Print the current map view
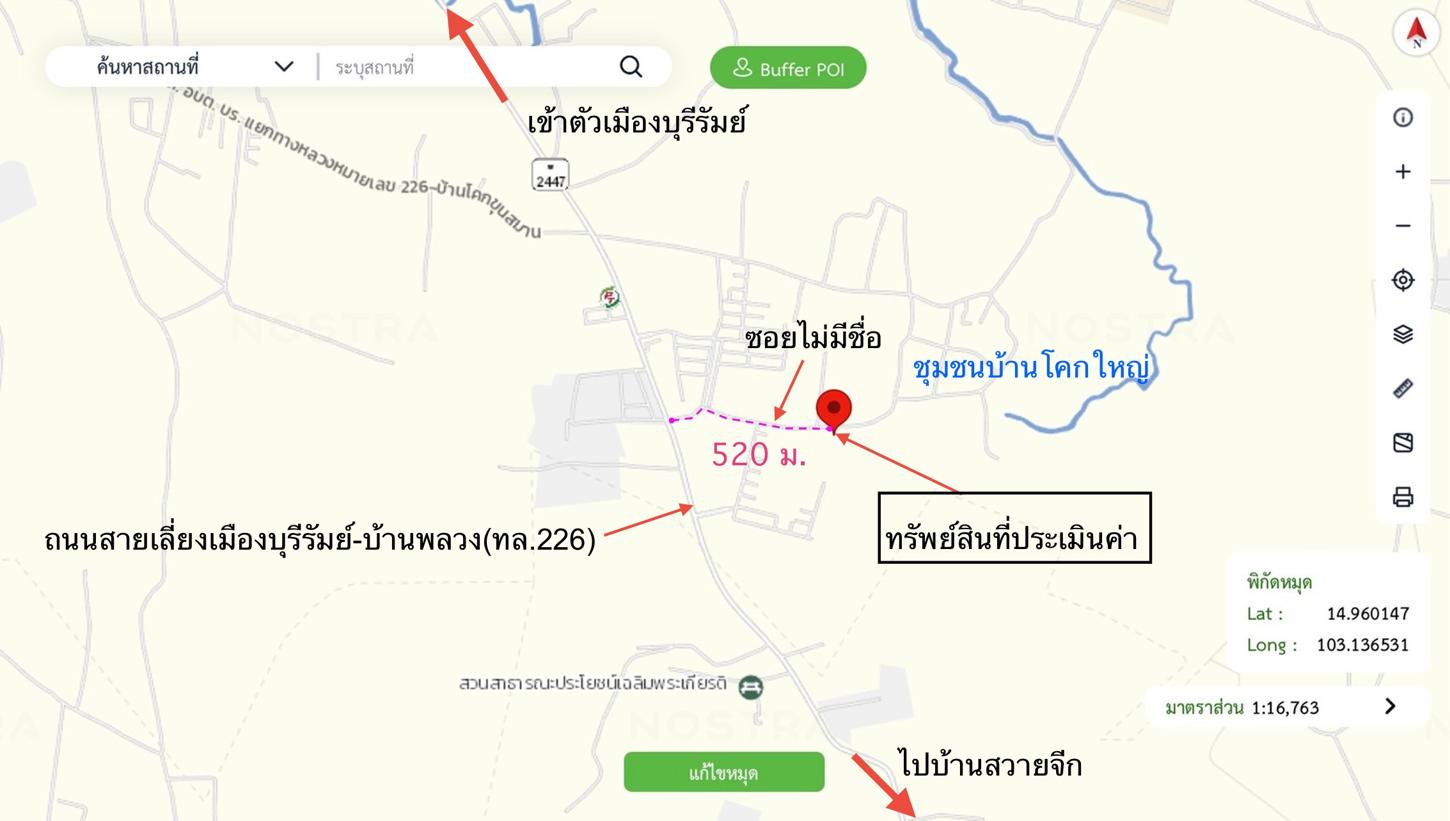This screenshot has width=1450, height=821. pyautogui.click(x=1402, y=496)
